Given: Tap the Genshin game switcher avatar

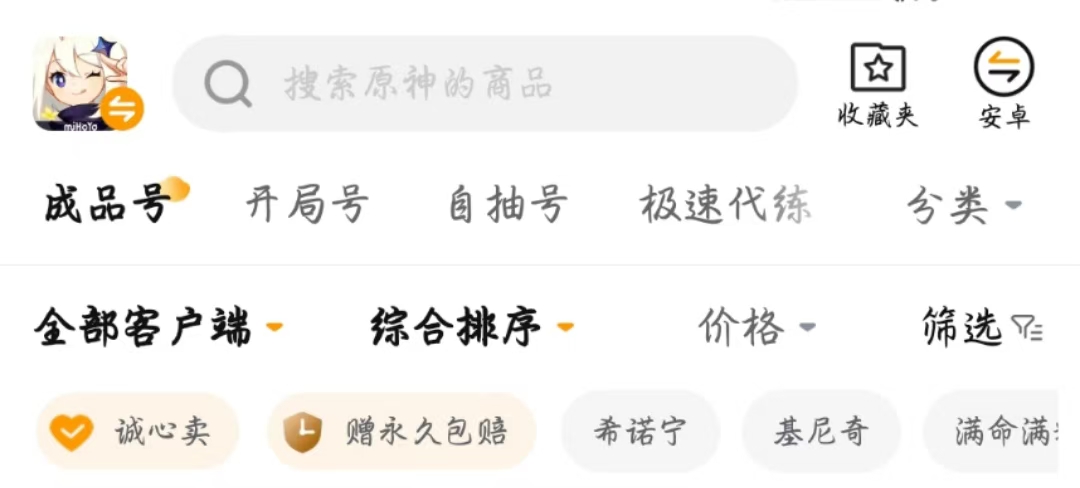Looking at the screenshot, I should pos(88,85).
